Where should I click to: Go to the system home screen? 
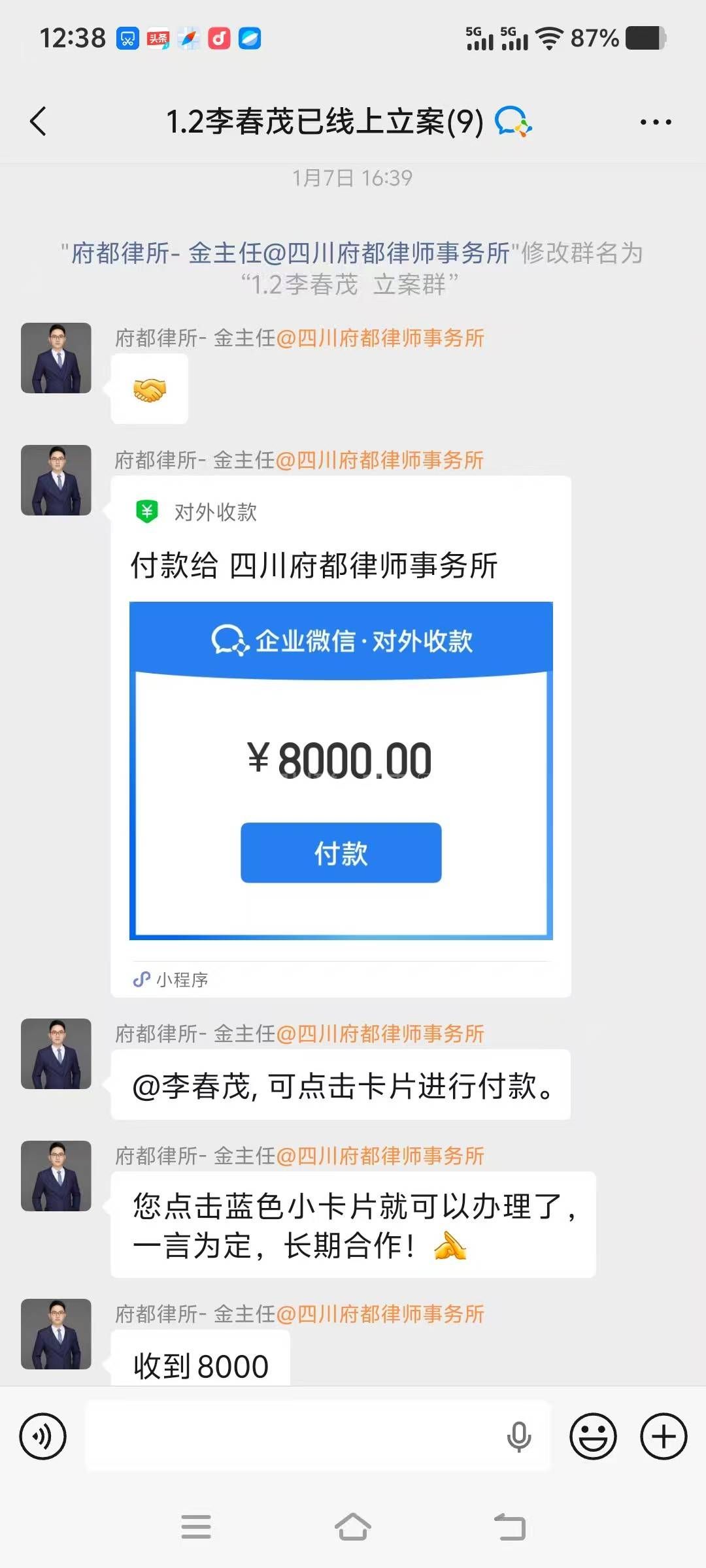pos(353,1527)
